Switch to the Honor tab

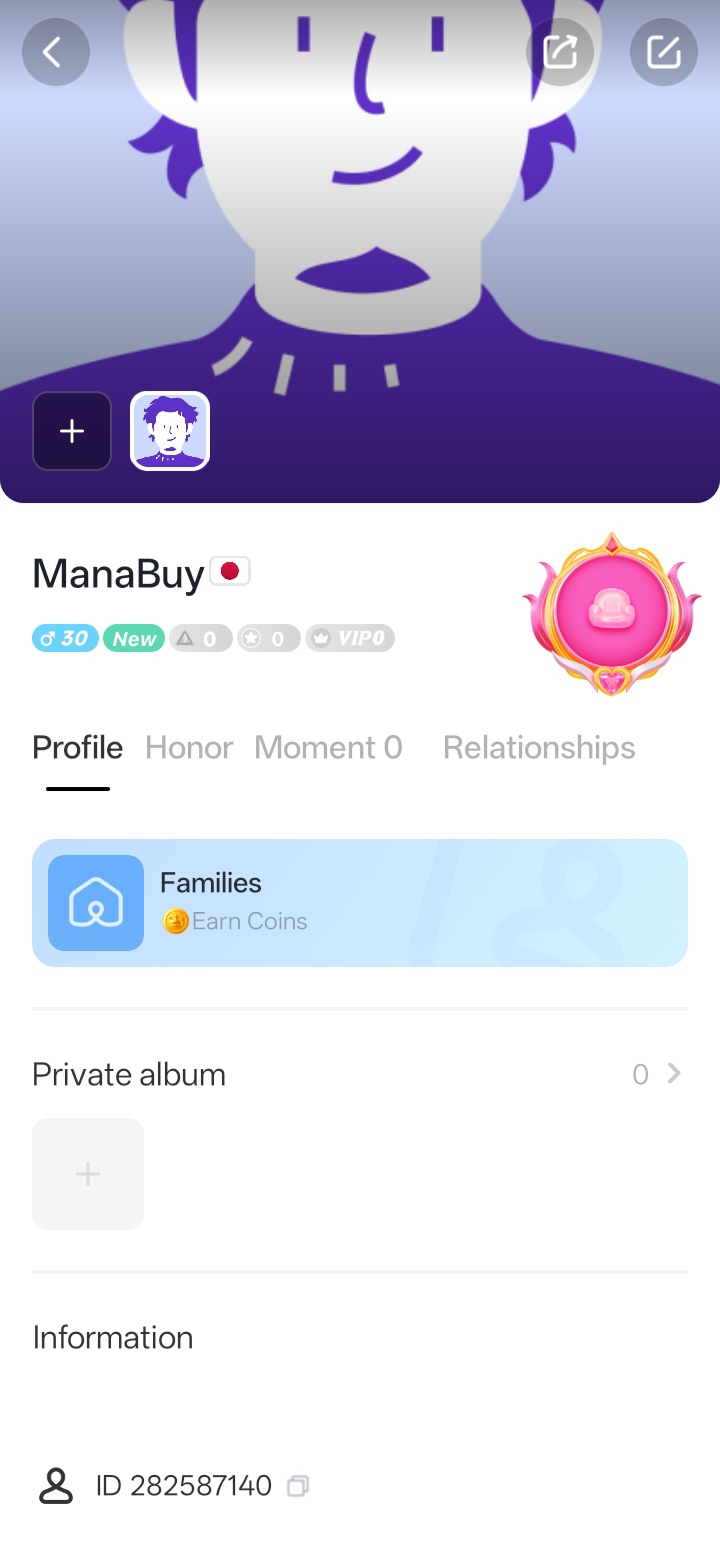pos(189,748)
